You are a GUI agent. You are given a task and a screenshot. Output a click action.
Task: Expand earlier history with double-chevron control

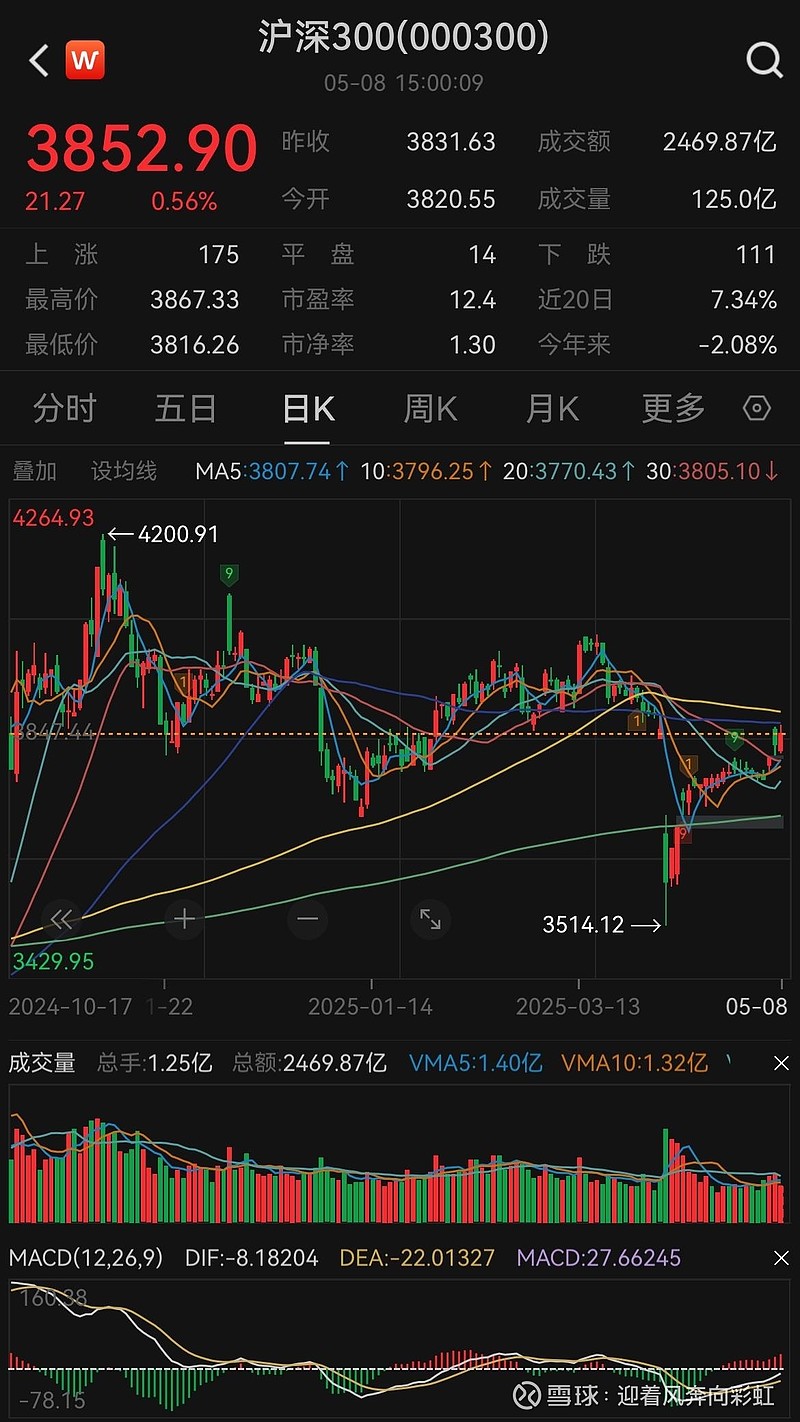[x=62, y=919]
